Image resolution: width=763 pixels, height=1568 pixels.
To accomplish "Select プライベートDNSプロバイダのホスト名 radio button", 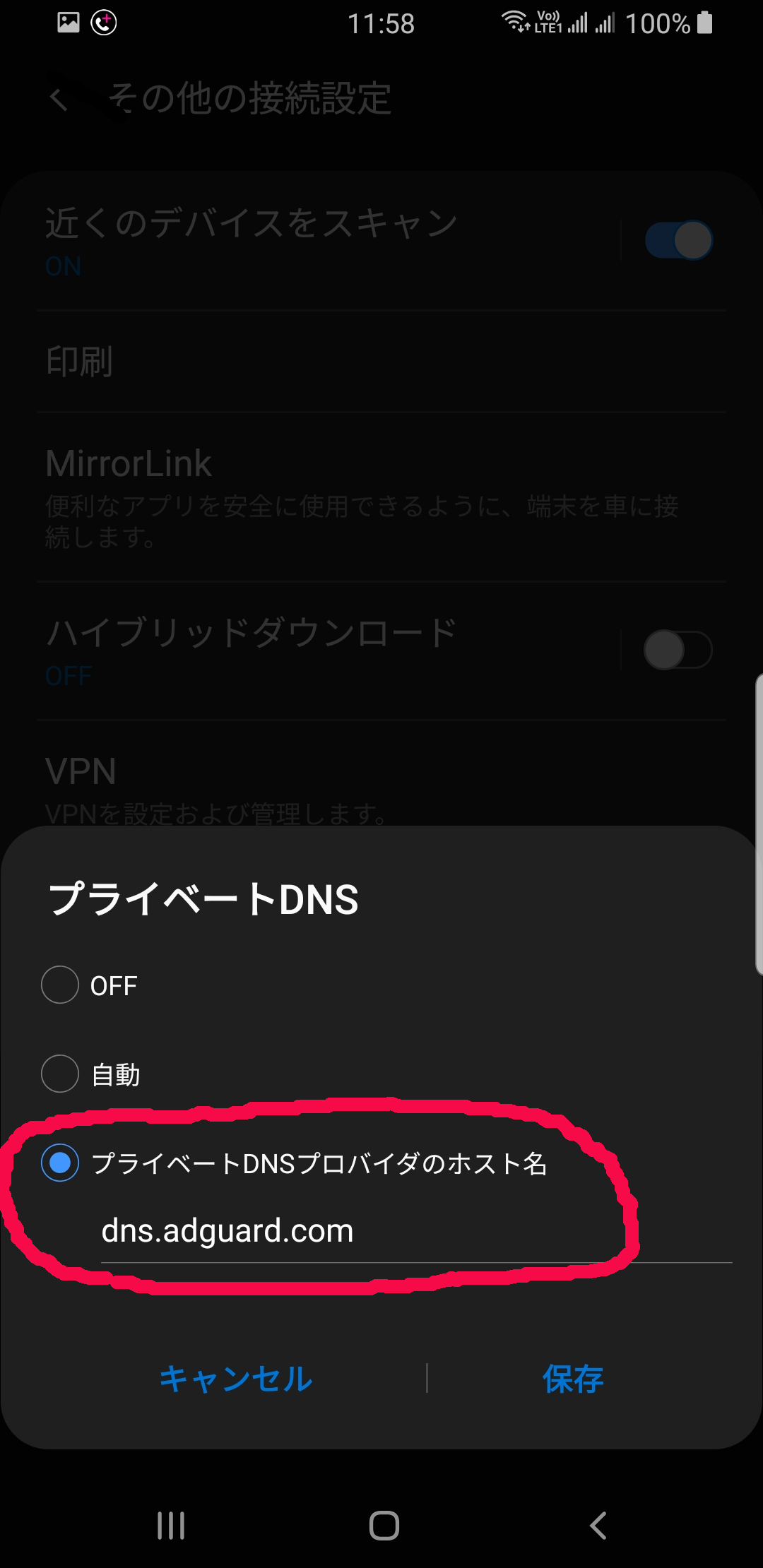I will coord(60,1163).
